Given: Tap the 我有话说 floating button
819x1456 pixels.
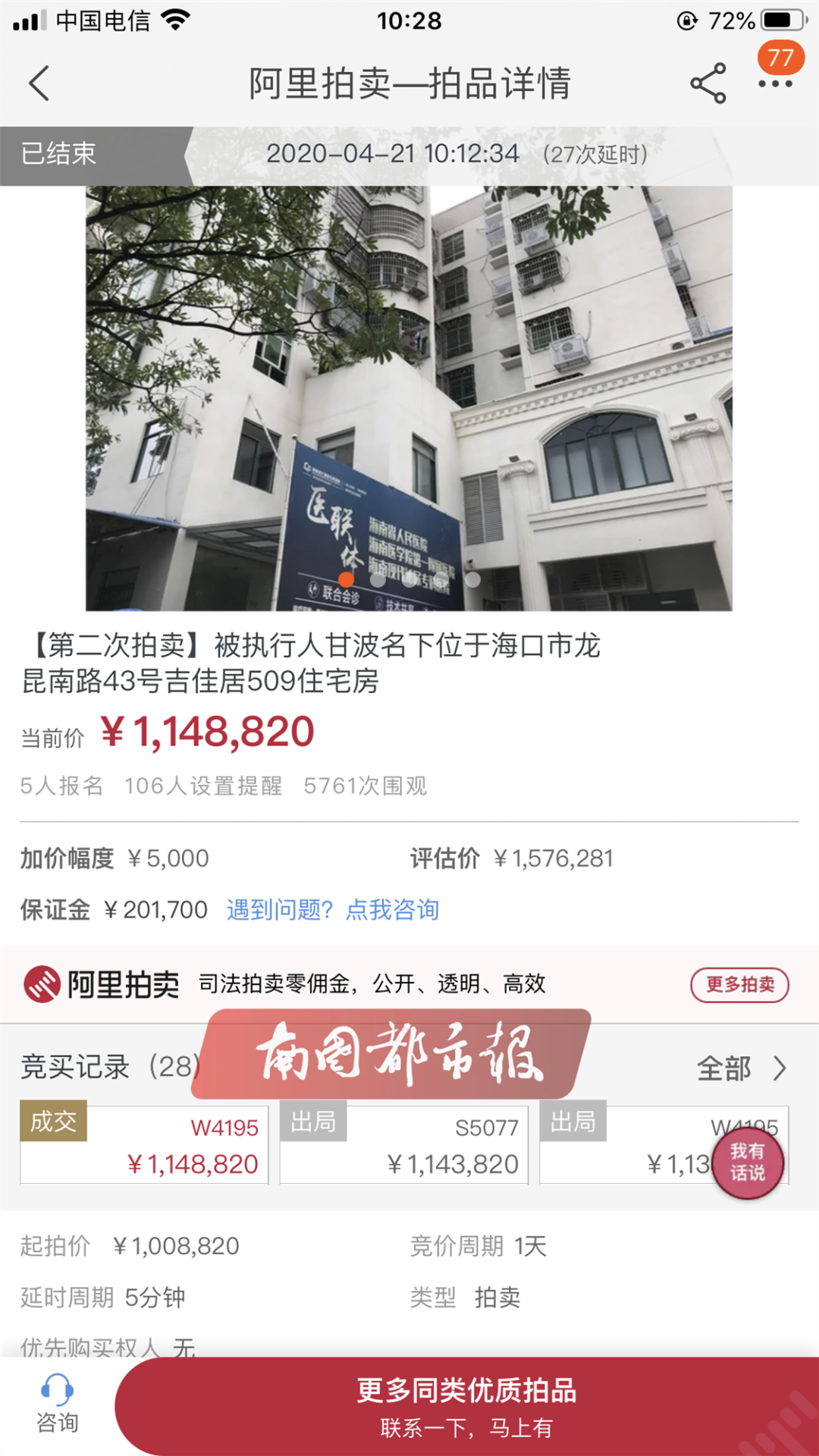Looking at the screenshot, I should point(747,1163).
